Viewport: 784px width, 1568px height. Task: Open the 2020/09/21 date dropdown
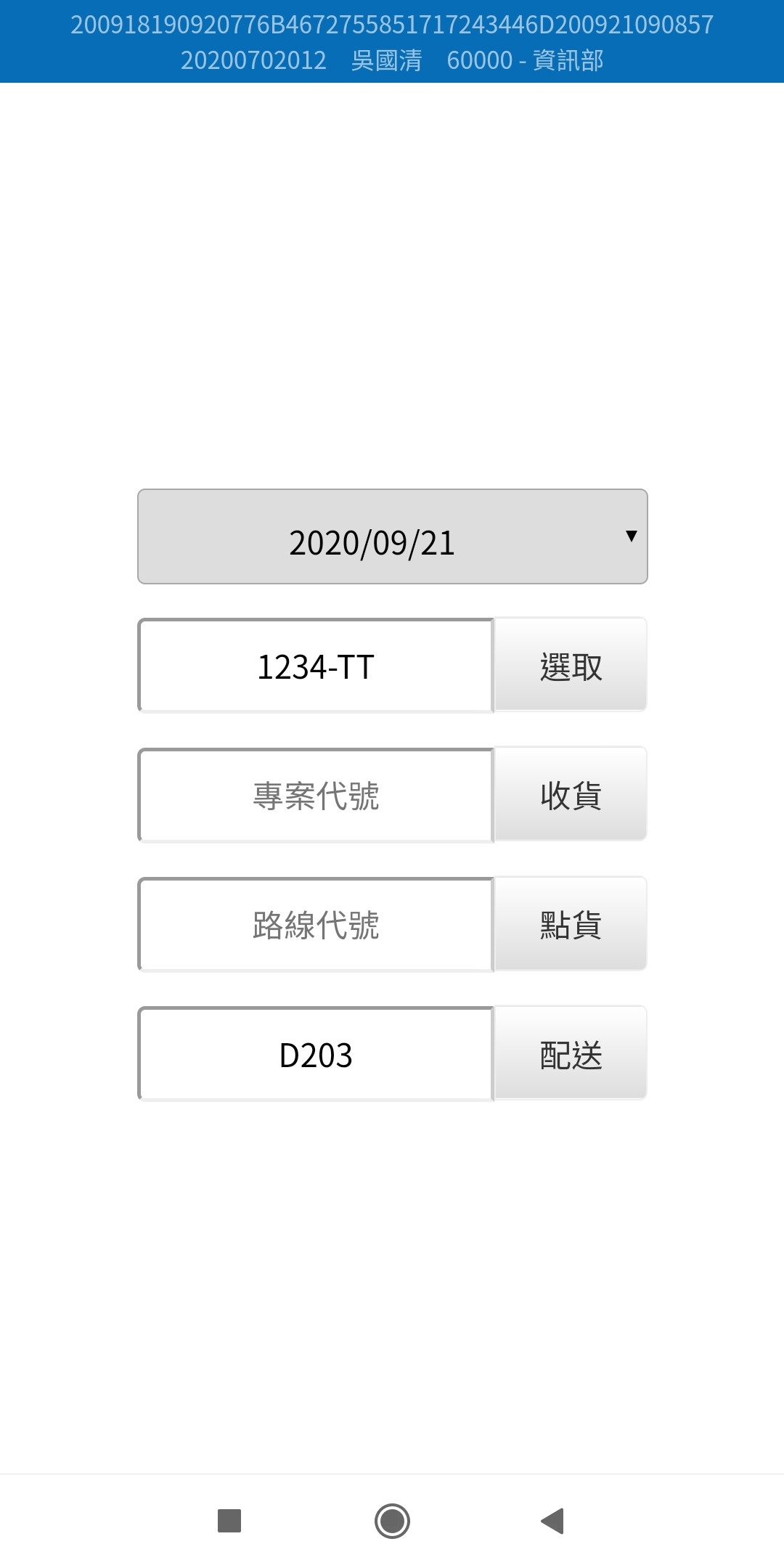392,536
